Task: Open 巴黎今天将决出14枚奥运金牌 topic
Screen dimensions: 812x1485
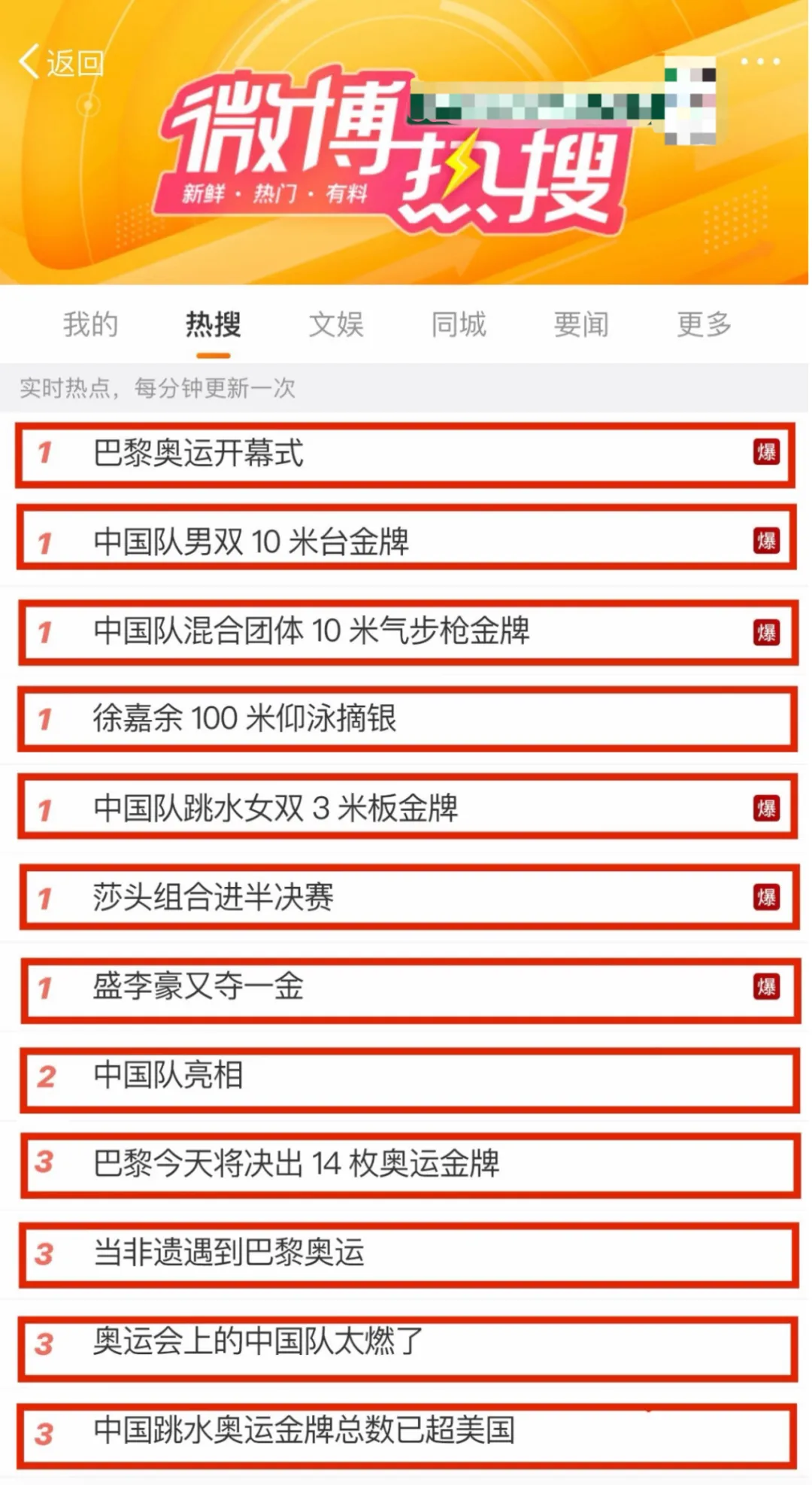Action: pos(408,1165)
